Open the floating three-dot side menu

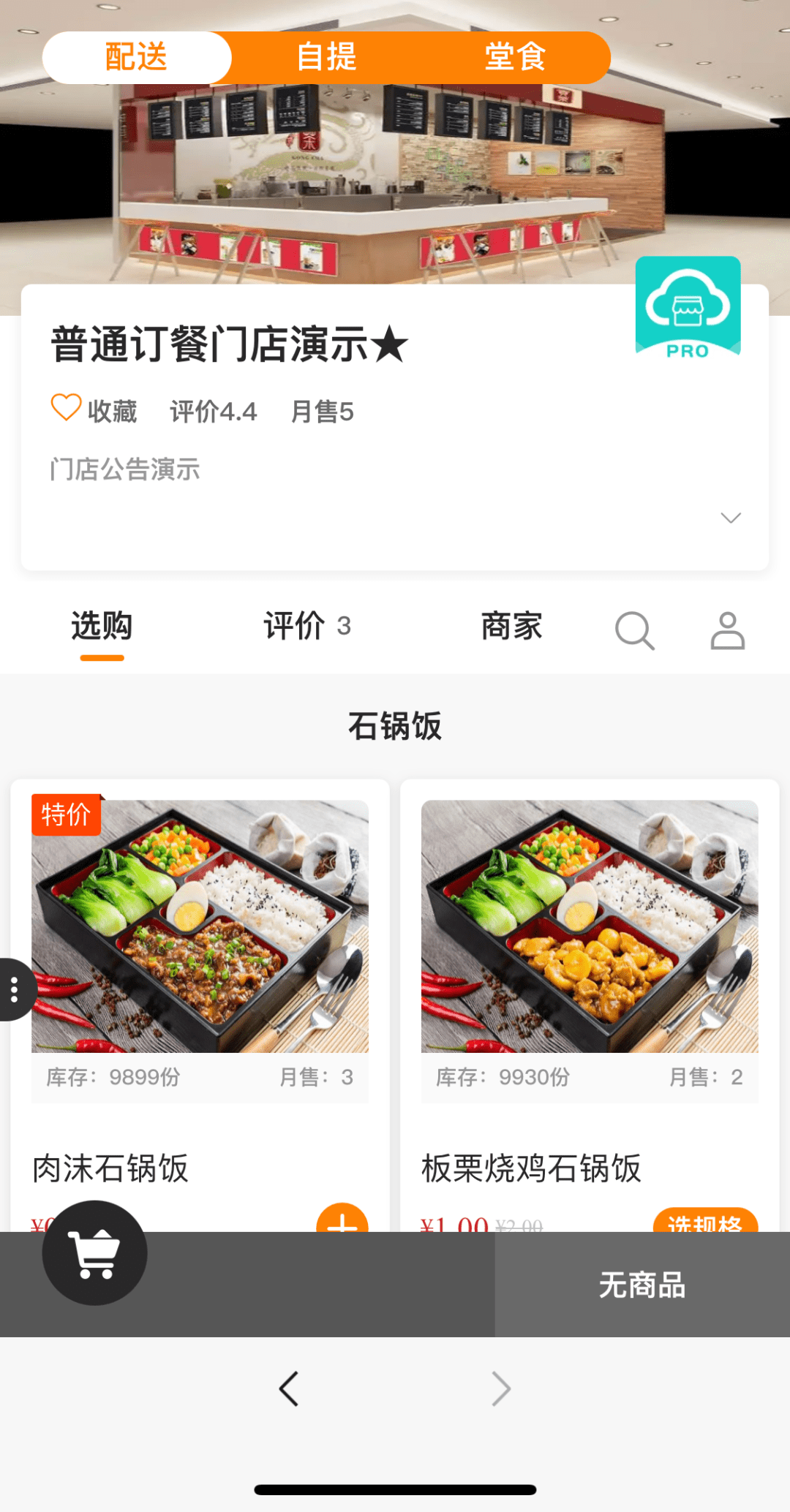pos(15,989)
